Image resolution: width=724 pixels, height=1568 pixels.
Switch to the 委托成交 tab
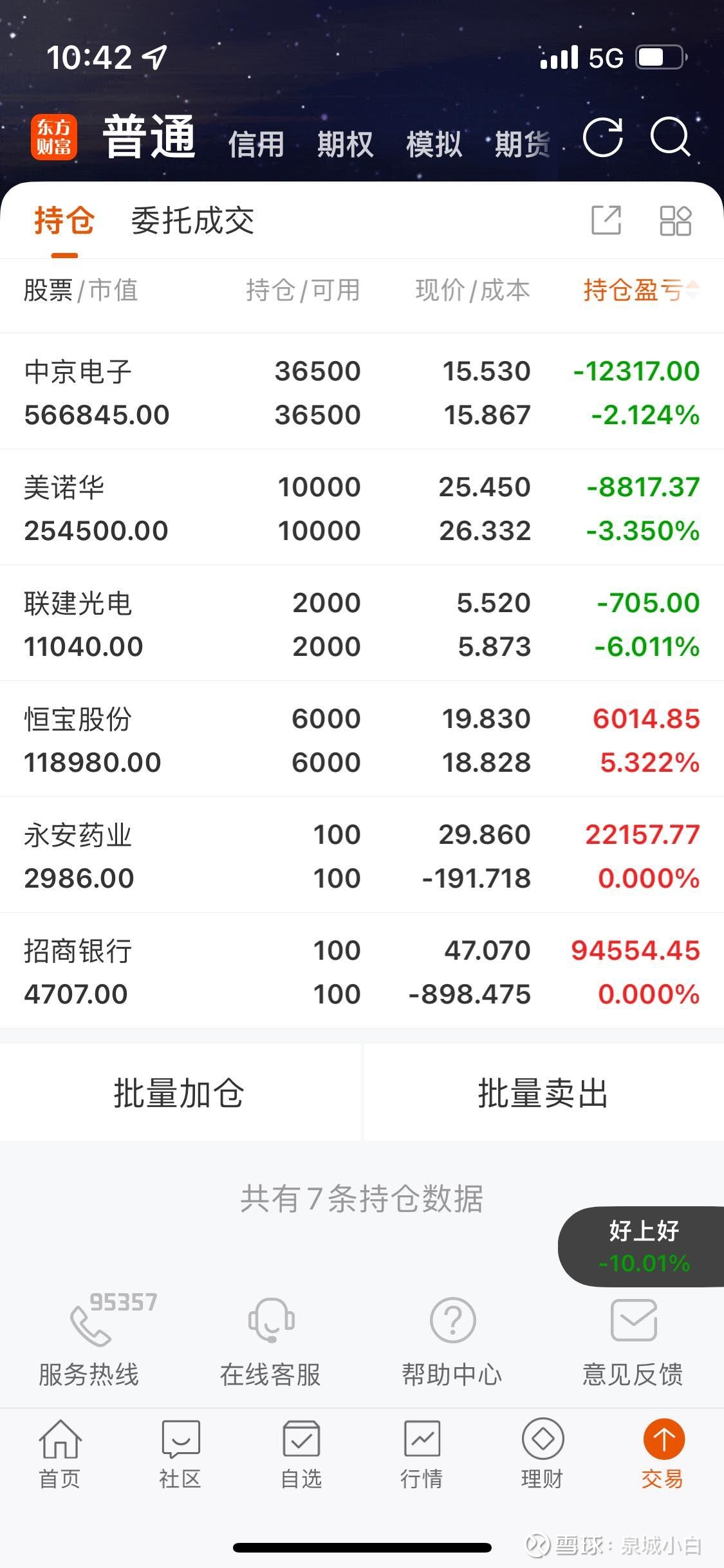192,221
